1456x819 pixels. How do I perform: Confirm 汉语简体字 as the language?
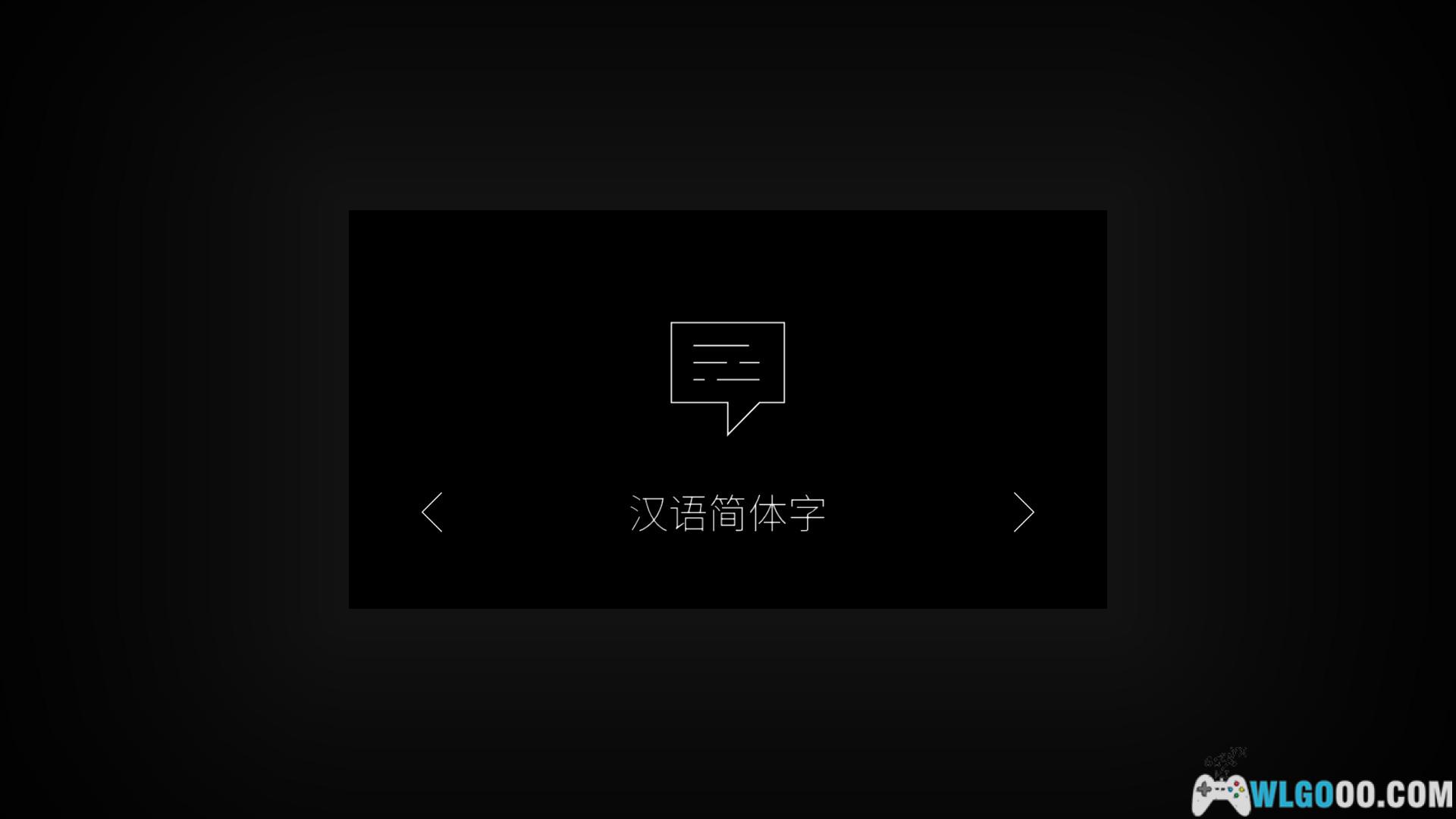click(727, 513)
